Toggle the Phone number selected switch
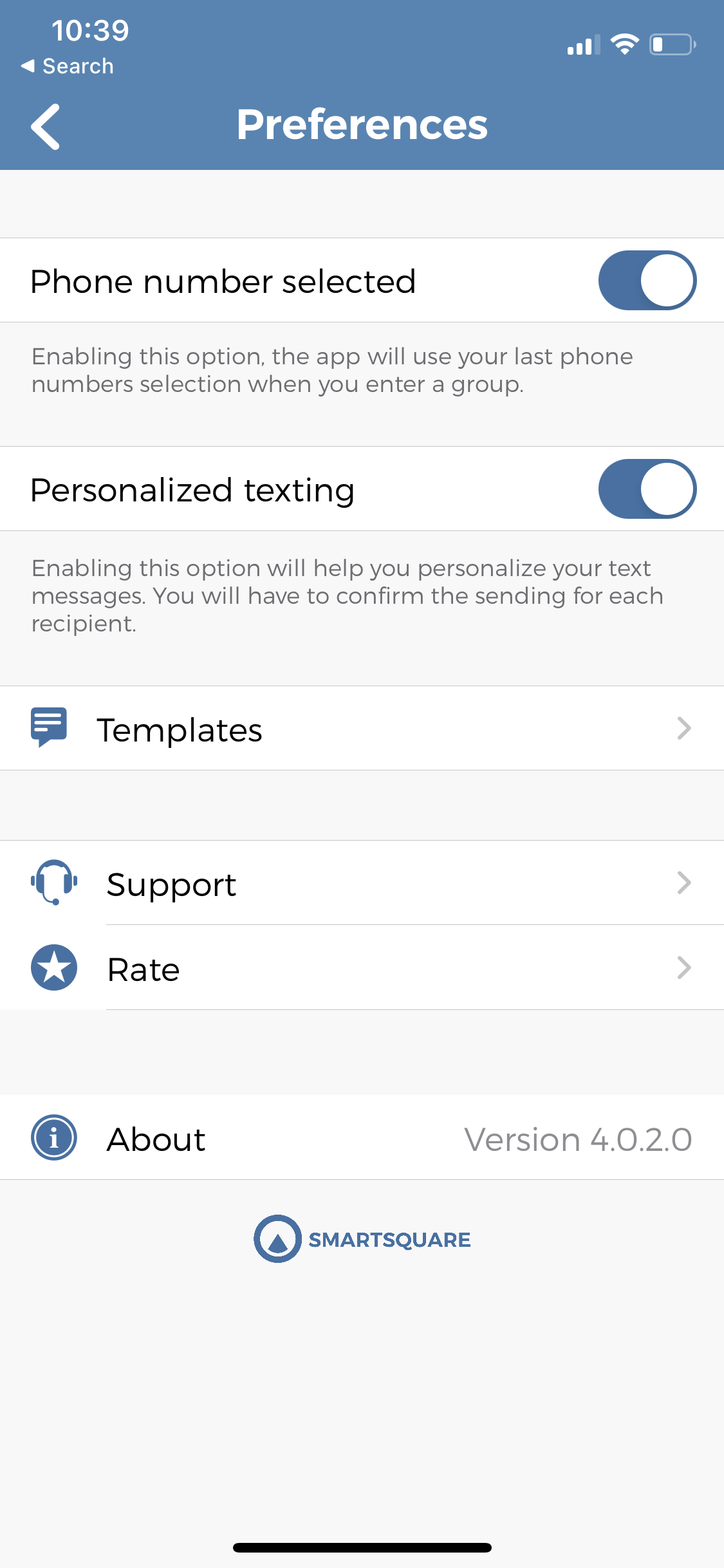The image size is (724, 1568). [x=647, y=281]
